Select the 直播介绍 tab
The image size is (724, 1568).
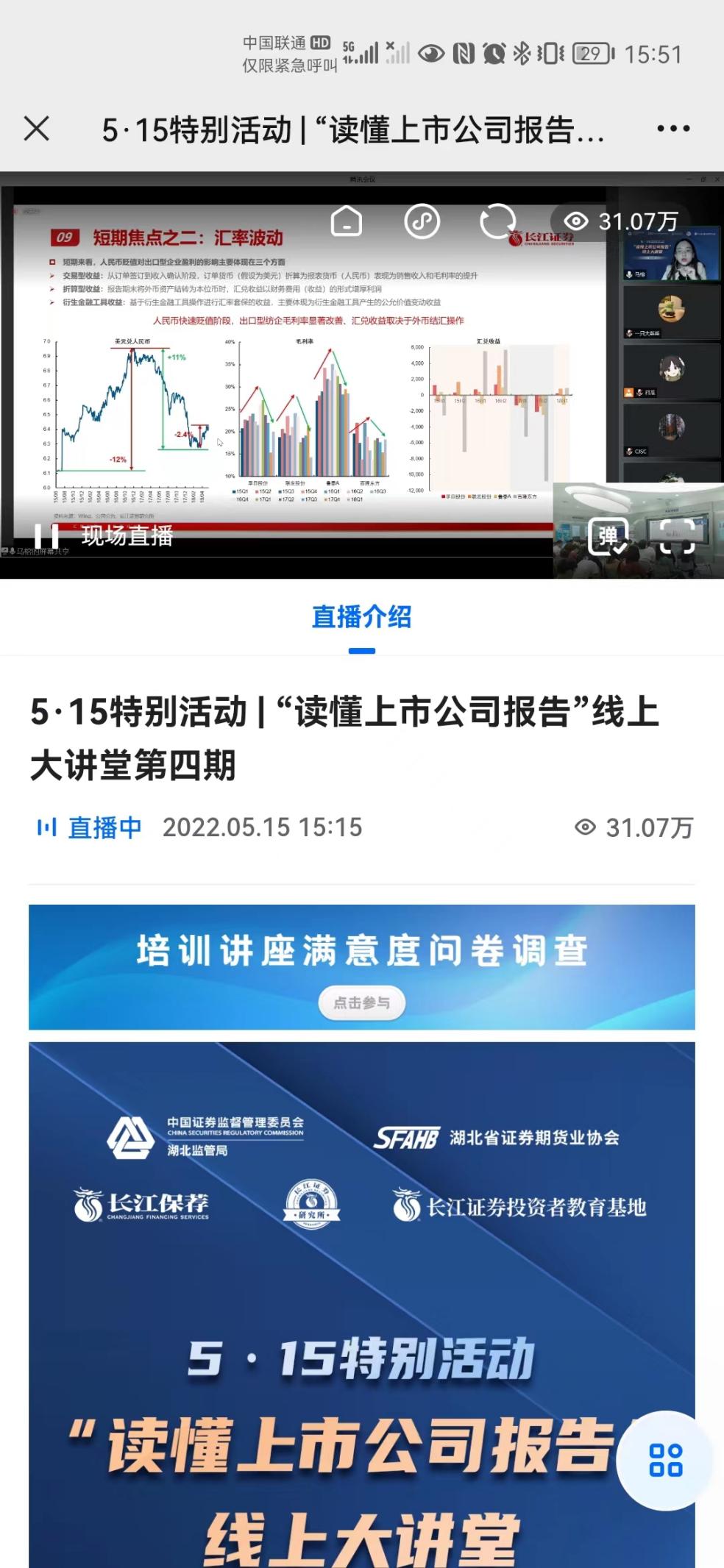361,618
